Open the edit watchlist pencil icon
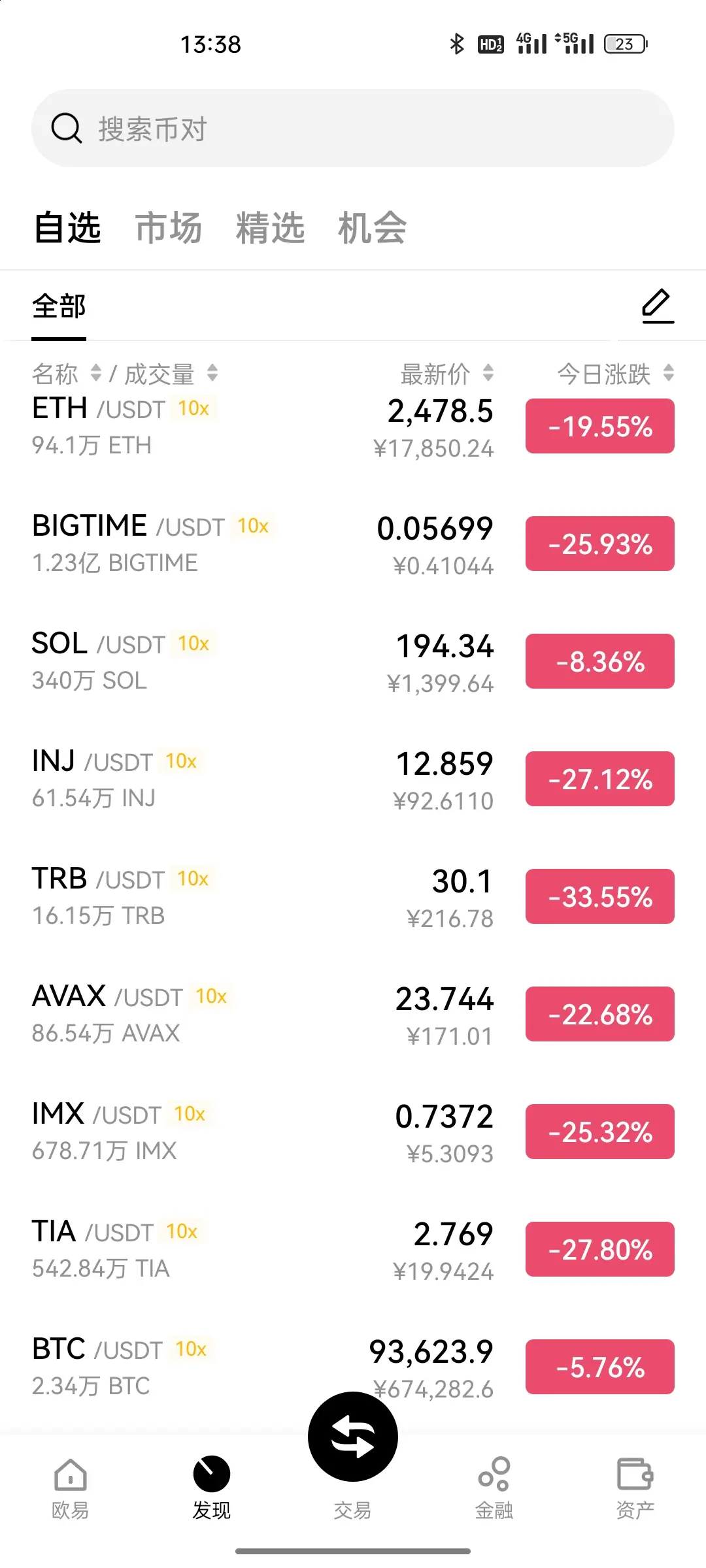 coord(657,306)
